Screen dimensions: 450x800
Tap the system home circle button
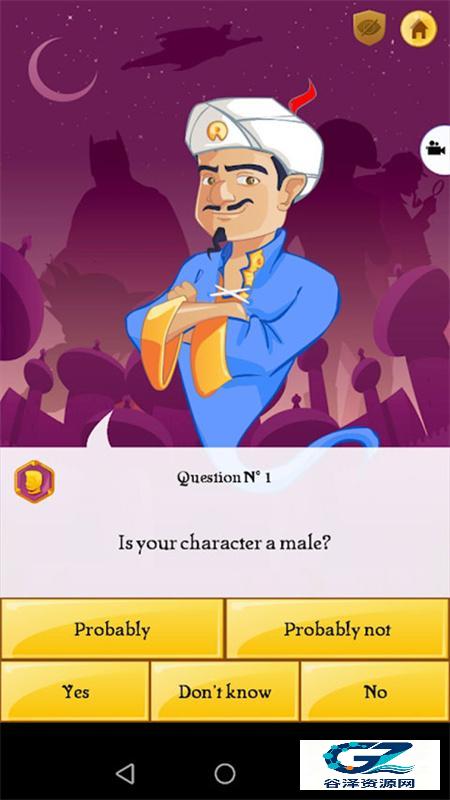225,773
